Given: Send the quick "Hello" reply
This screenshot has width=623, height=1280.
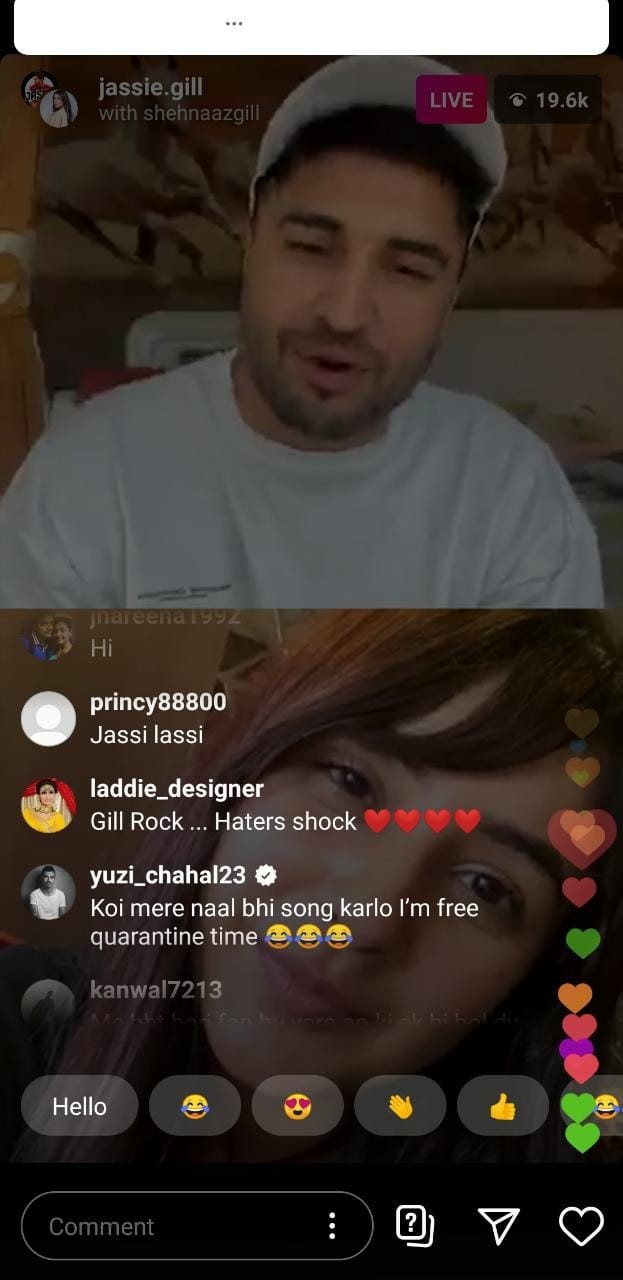Looking at the screenshot, I should 80,1106.
